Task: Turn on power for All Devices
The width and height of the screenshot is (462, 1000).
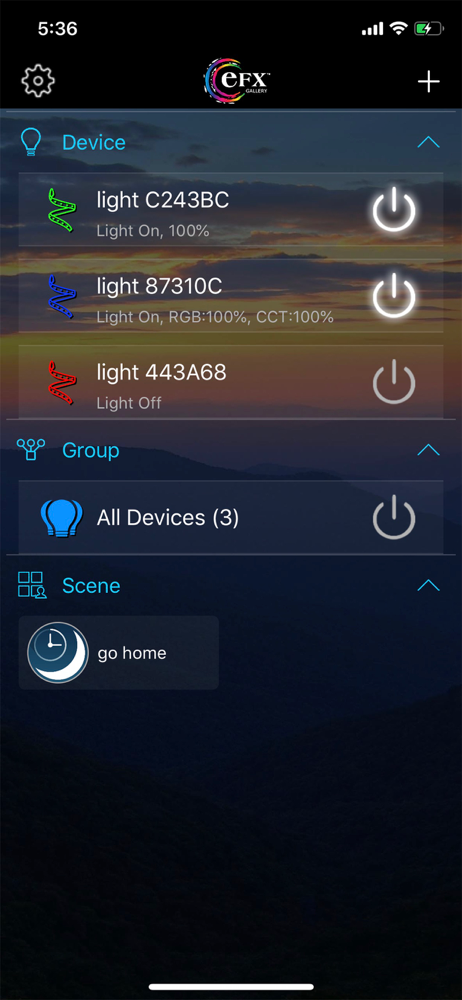Action: coord(394,517)
